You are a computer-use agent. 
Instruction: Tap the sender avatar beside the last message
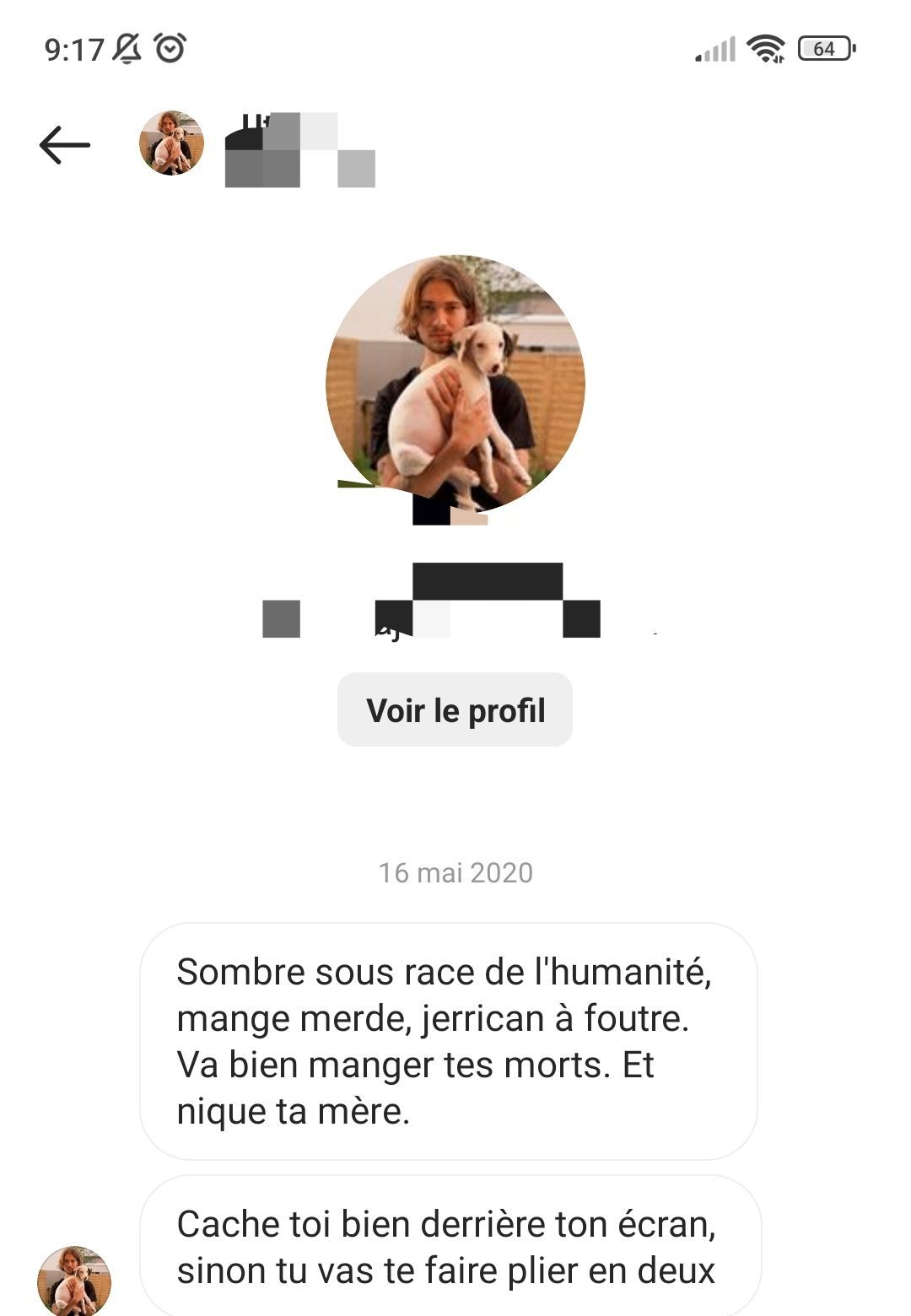tap(74, 1281)
